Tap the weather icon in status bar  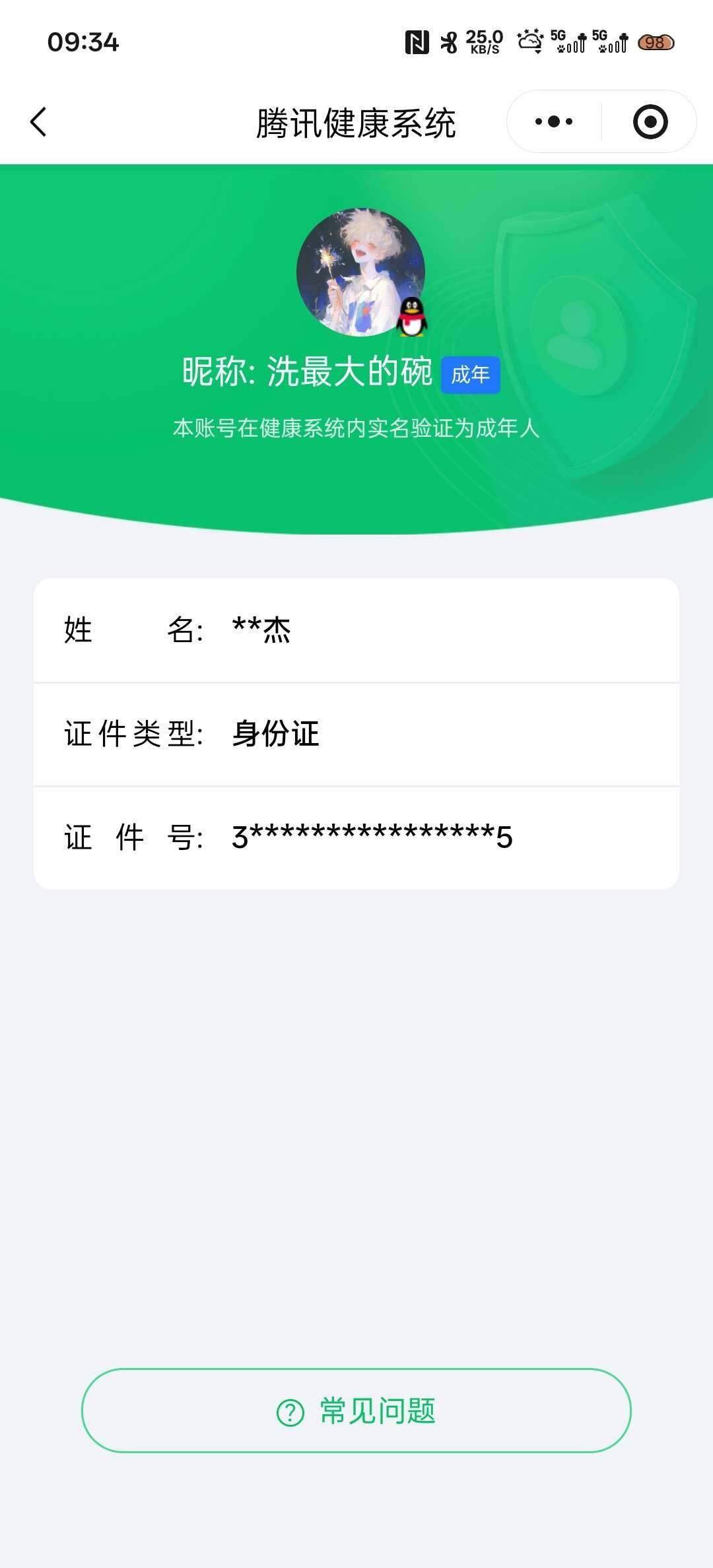coord(528,42)
